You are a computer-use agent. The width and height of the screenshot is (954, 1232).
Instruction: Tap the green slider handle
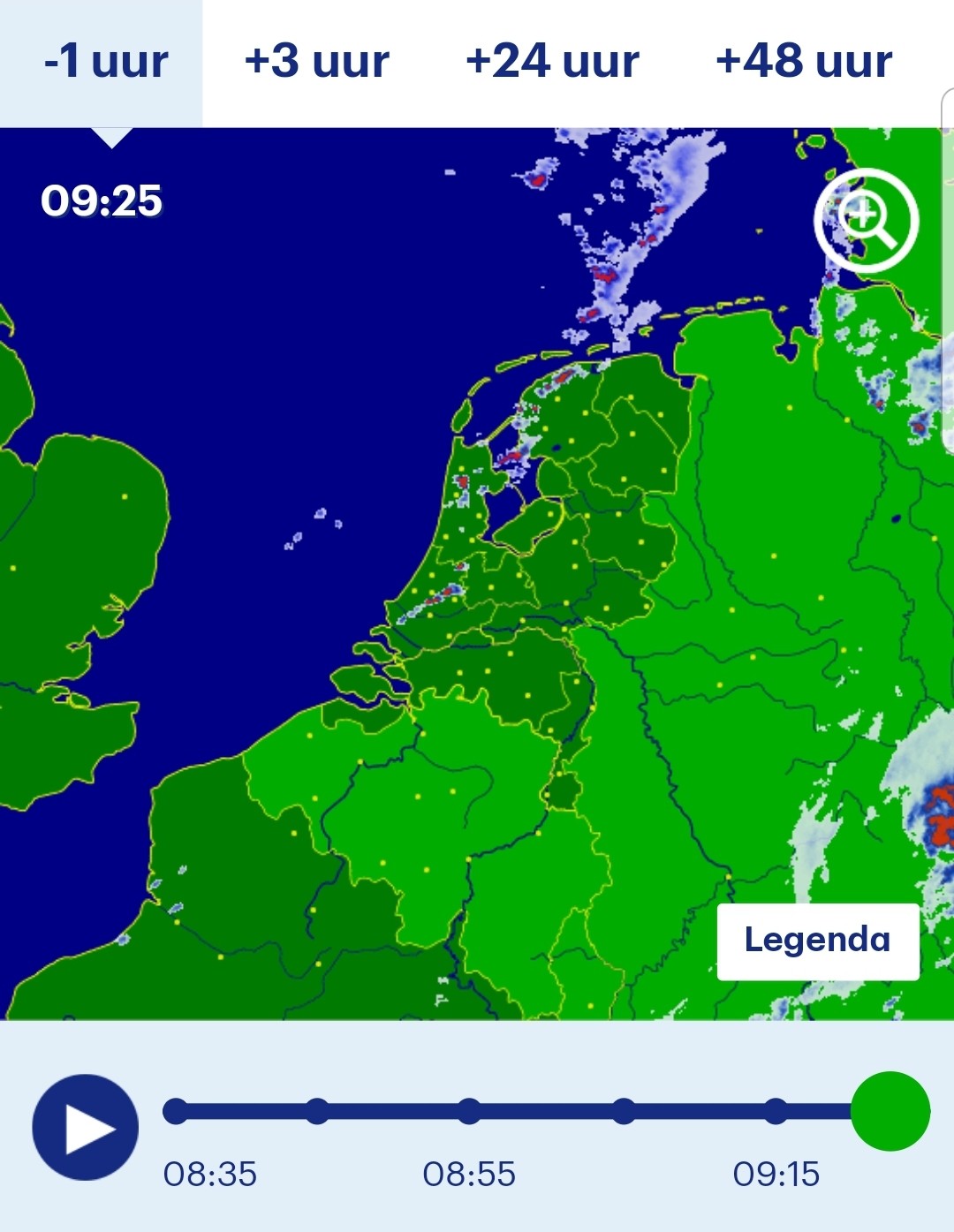890,1111
